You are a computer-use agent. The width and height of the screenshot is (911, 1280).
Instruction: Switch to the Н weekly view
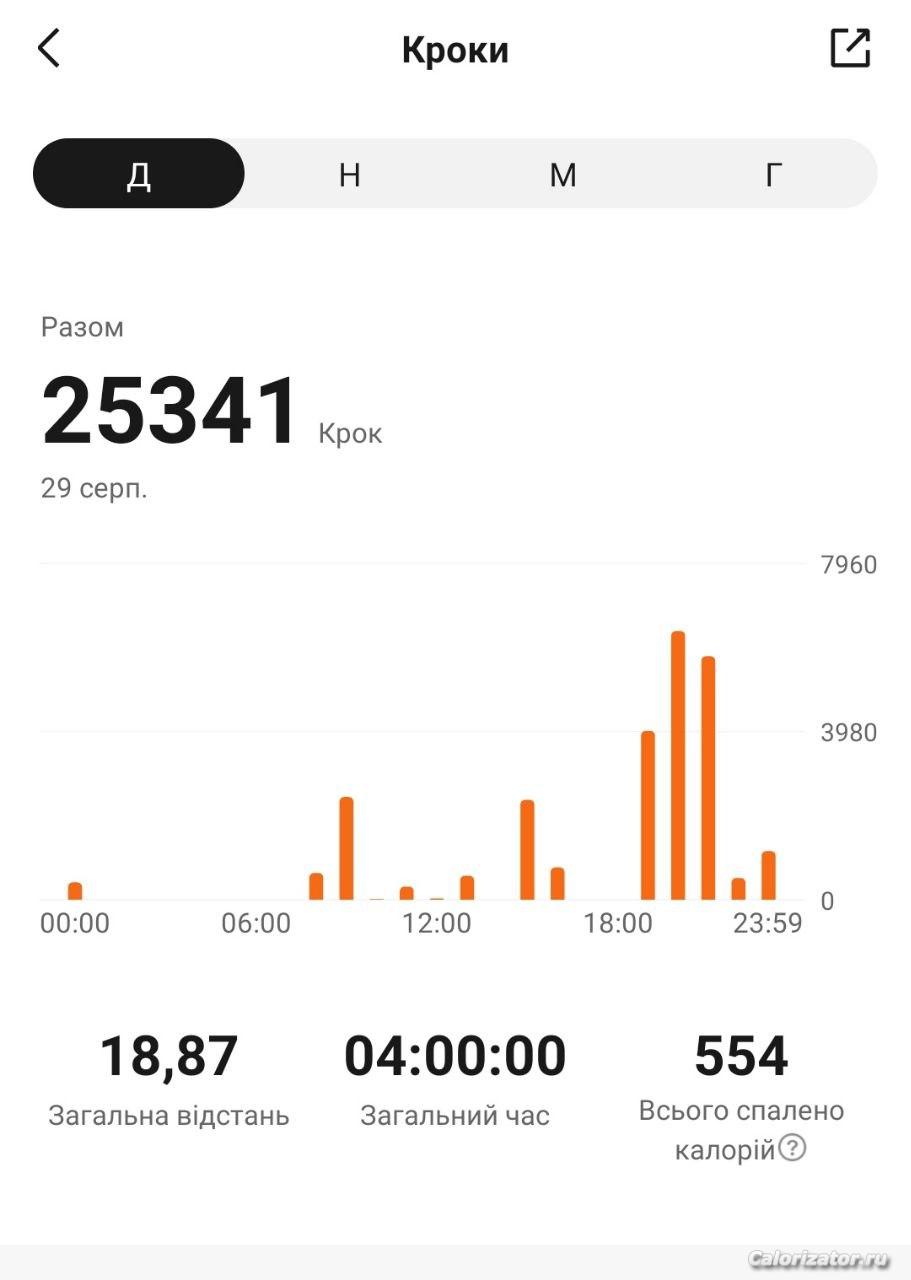[x=349, y=174]
